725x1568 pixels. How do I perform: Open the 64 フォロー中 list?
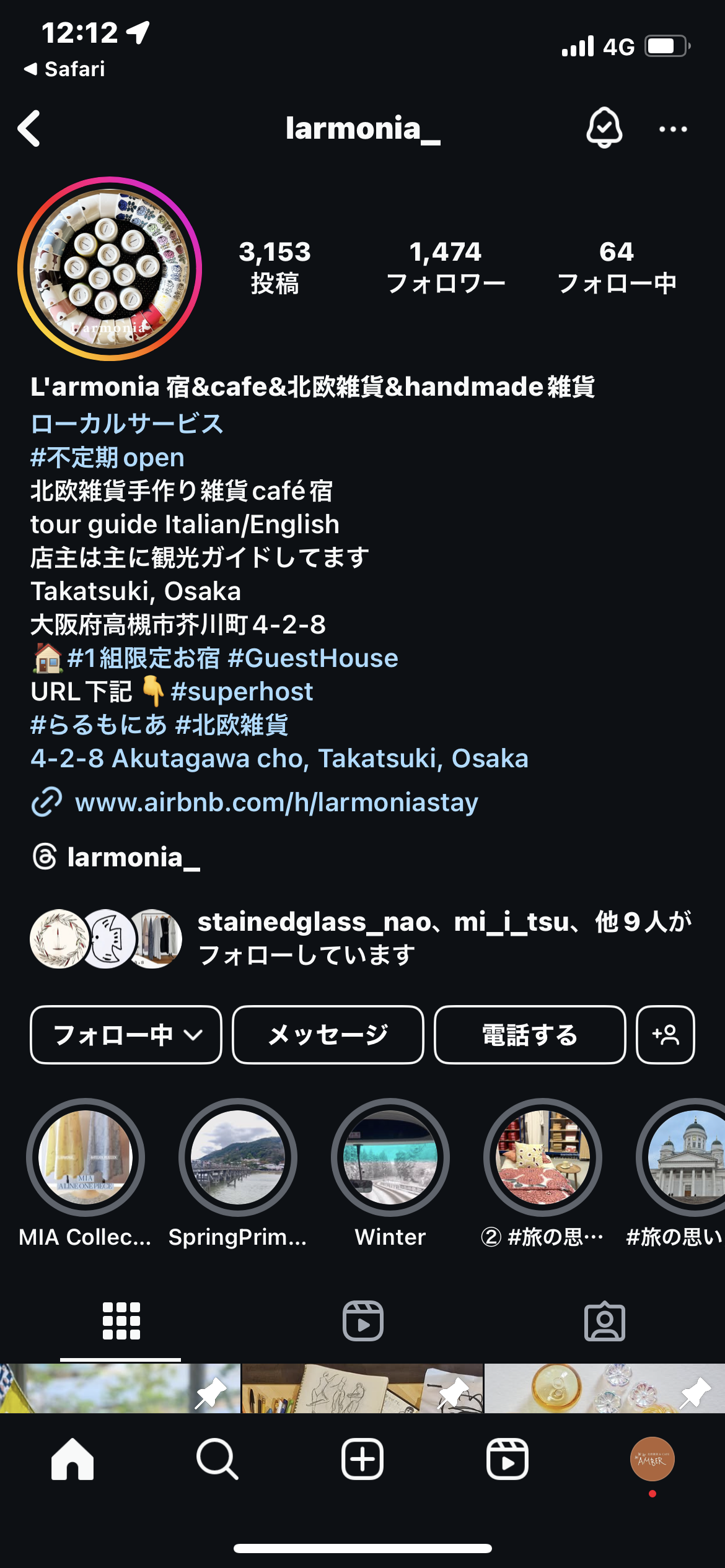[617, 267]
